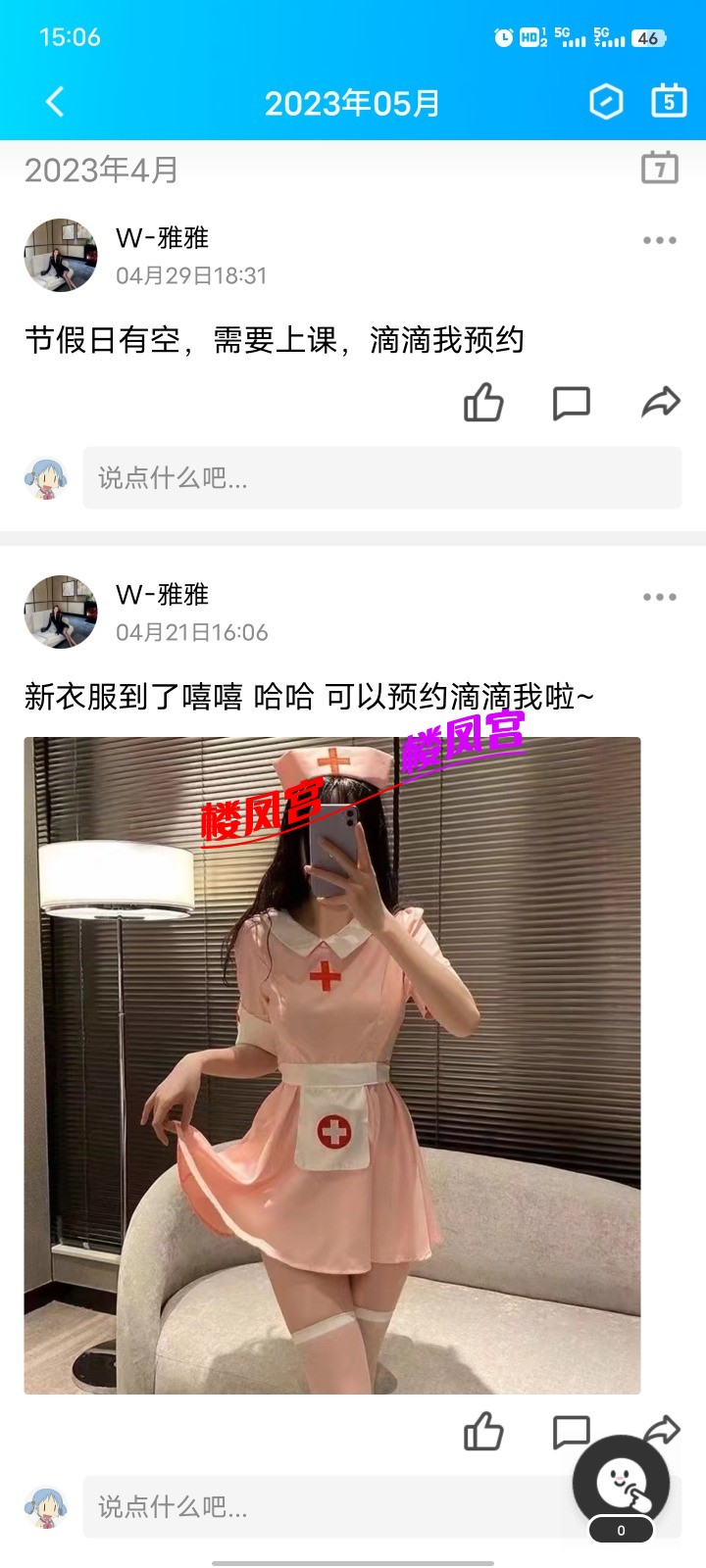Open the hexagon icon in the header
This screenshot has width=706, height=1568.
tap(605, 102)
